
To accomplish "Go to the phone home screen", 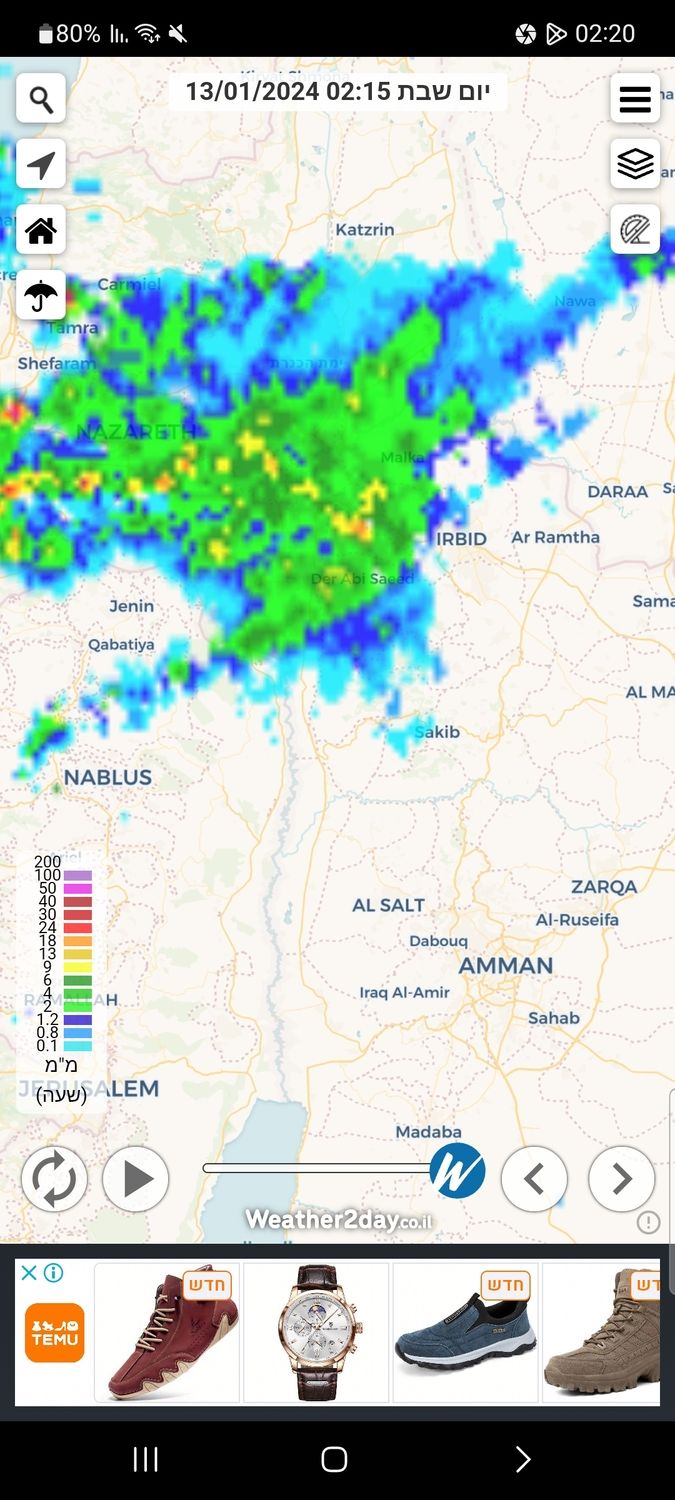I will [x=335, y=1459].
